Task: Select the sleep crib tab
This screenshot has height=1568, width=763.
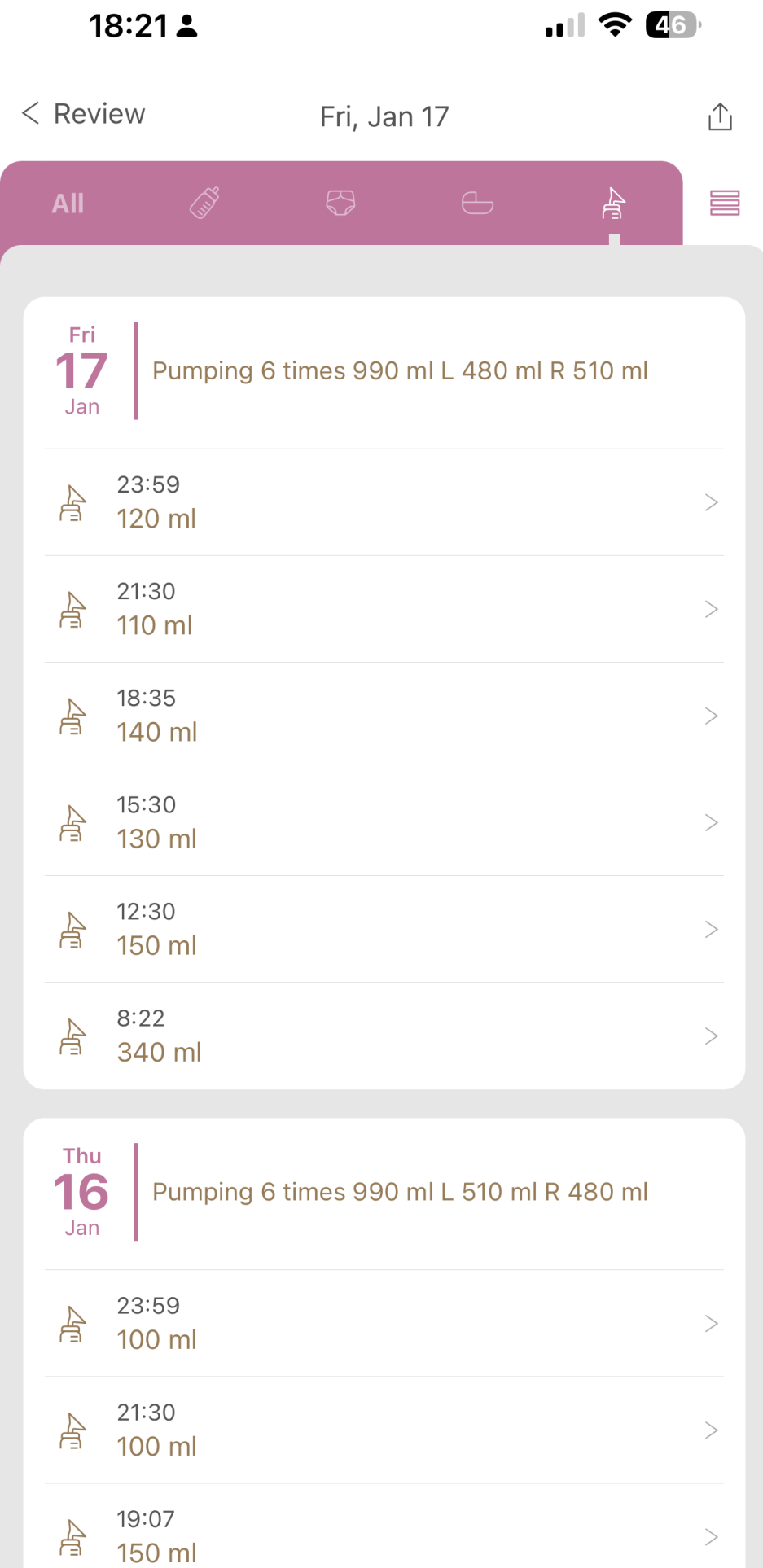Action: (477, 203)
